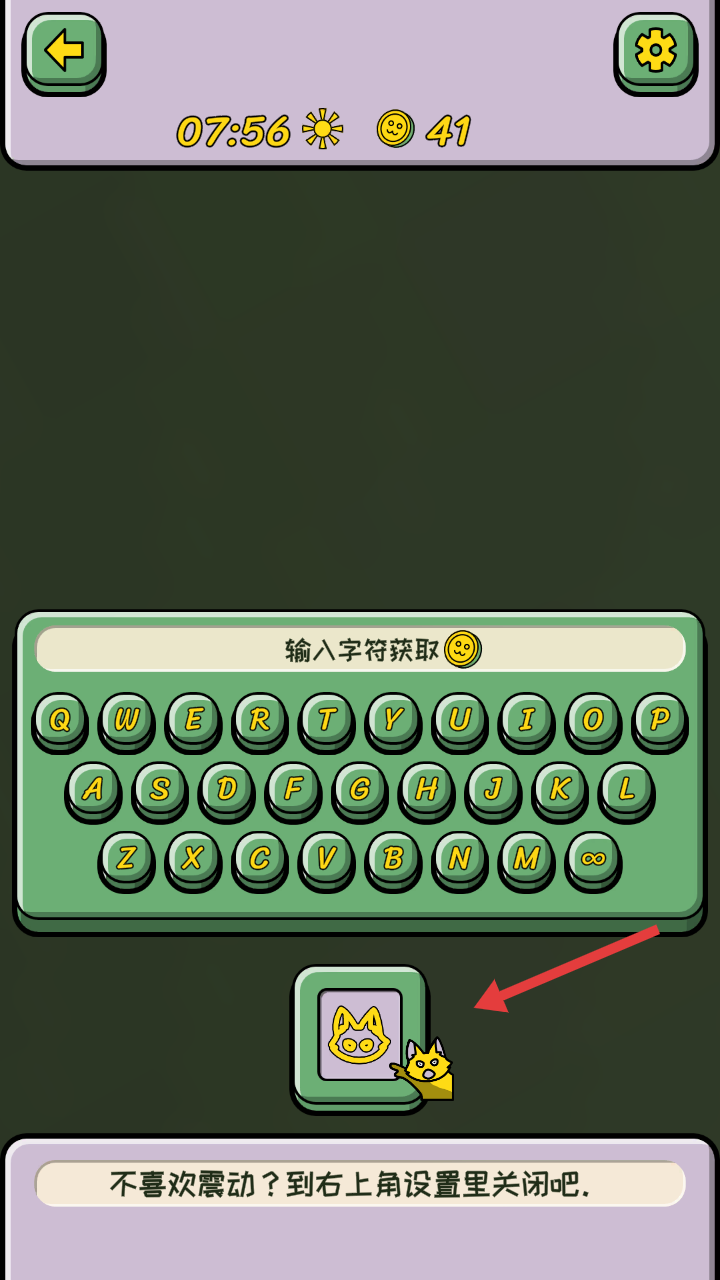Tap the T key
The width and height of the screenshot is (720, 1280).
[x=327, y=721]
